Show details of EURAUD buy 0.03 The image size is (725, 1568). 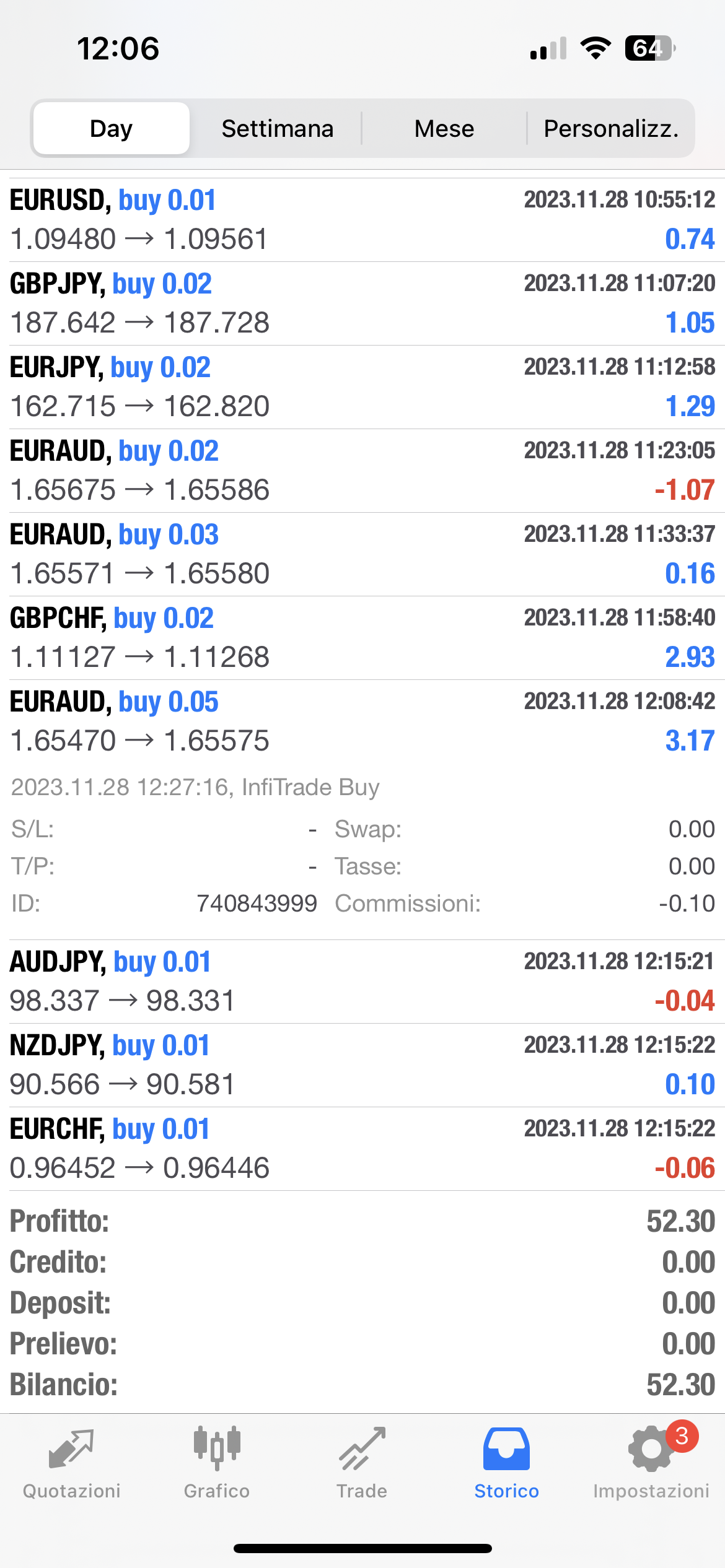pos(362,554)
